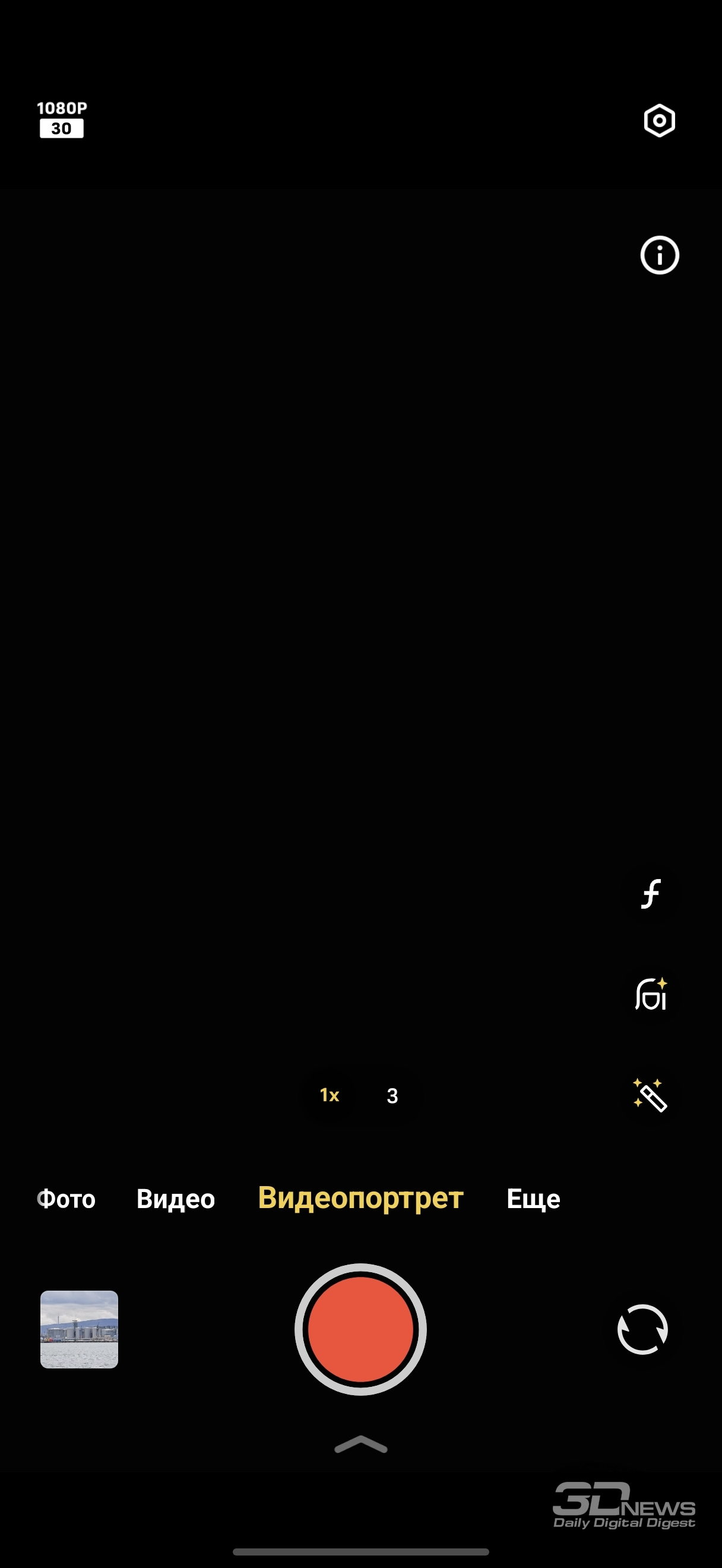Open the Еще modes tab

pos(533,1199)
